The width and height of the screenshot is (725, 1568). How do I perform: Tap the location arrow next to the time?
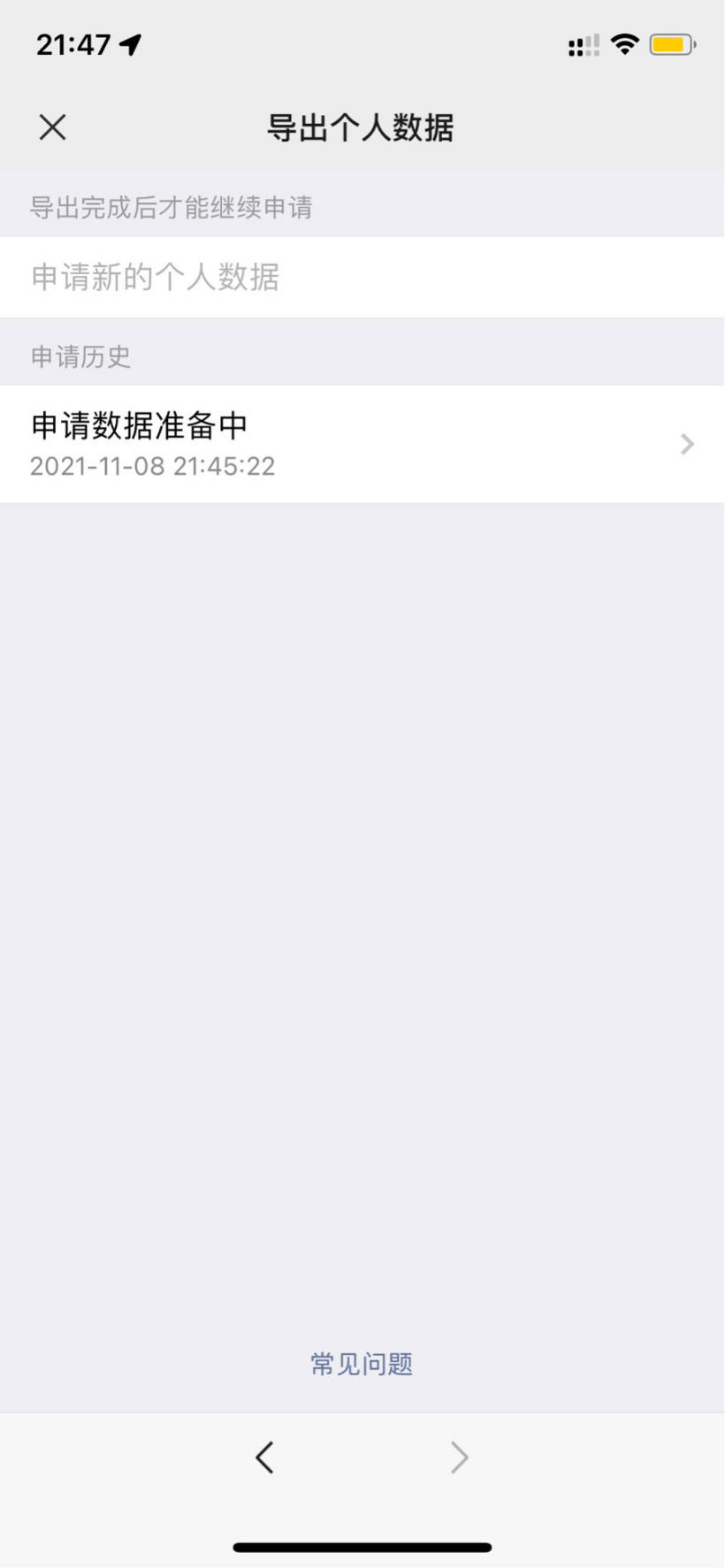[x=129, y=43]
